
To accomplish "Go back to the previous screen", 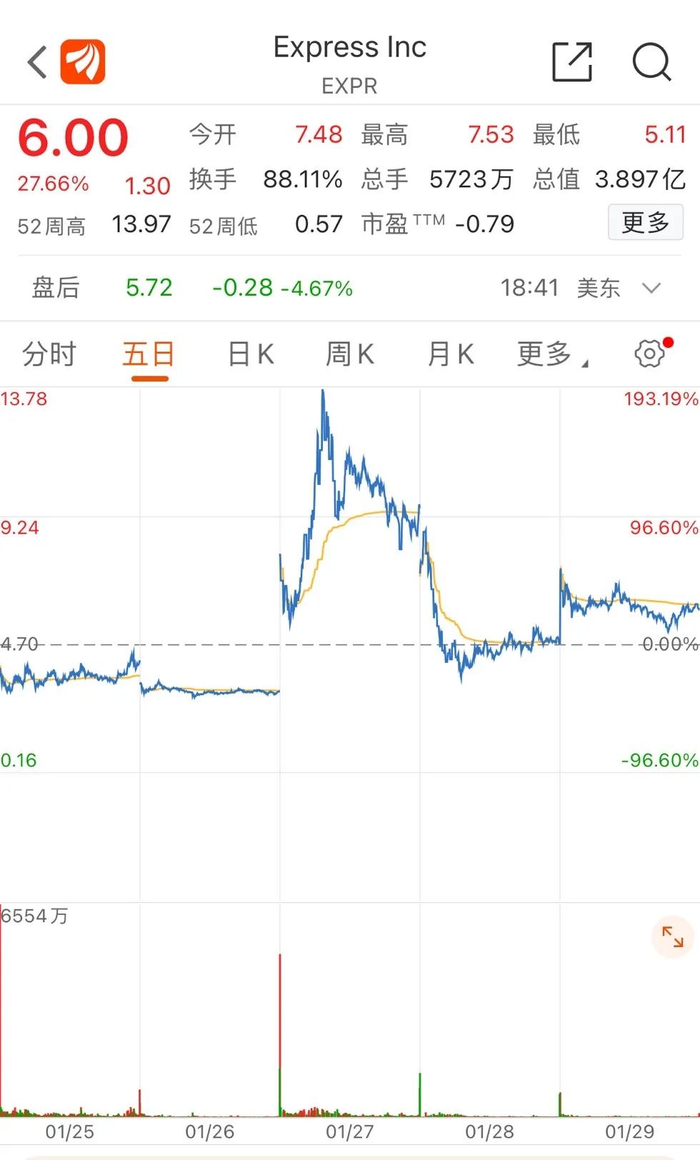I will (x=37, y=62).
